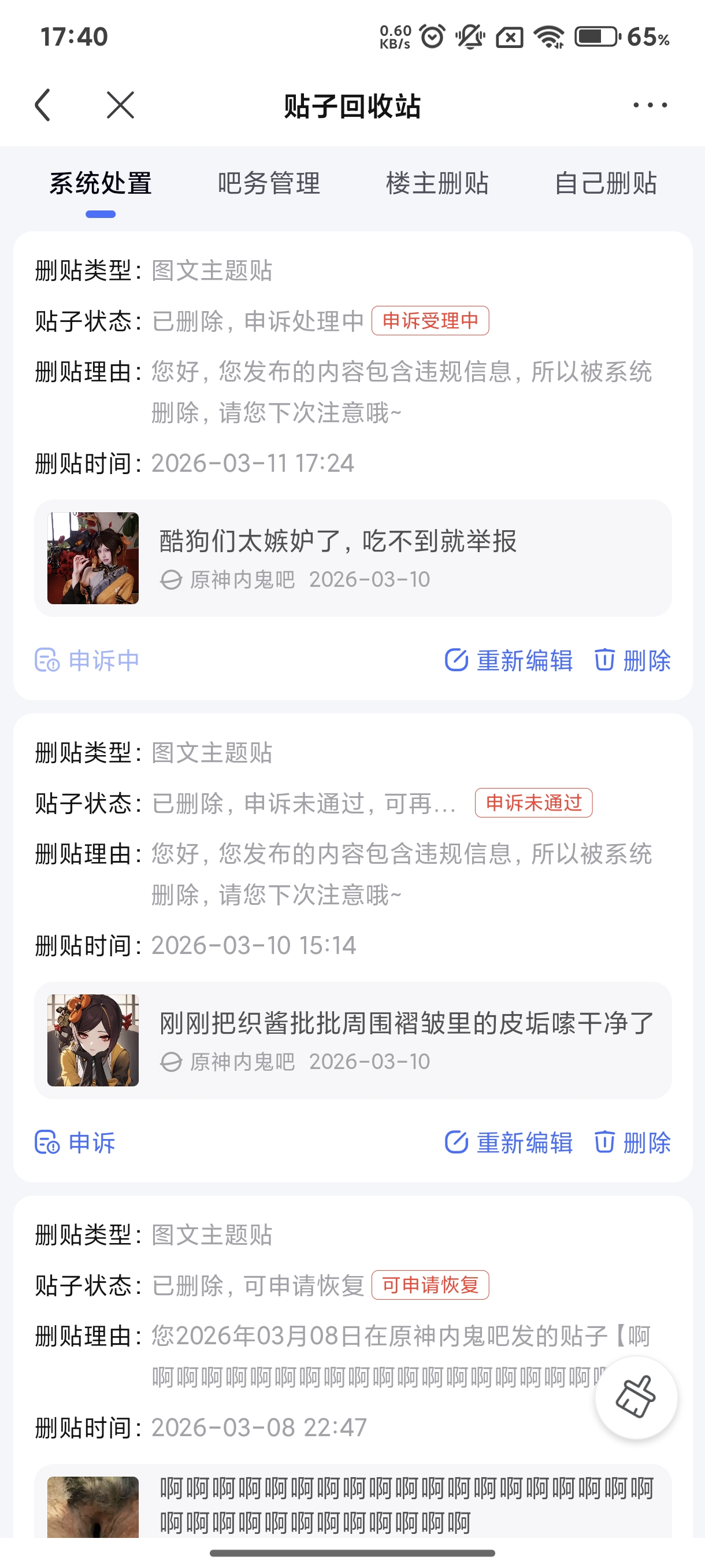Delete the 酷狗们太嫉妒了 post record

coord(633,660)
